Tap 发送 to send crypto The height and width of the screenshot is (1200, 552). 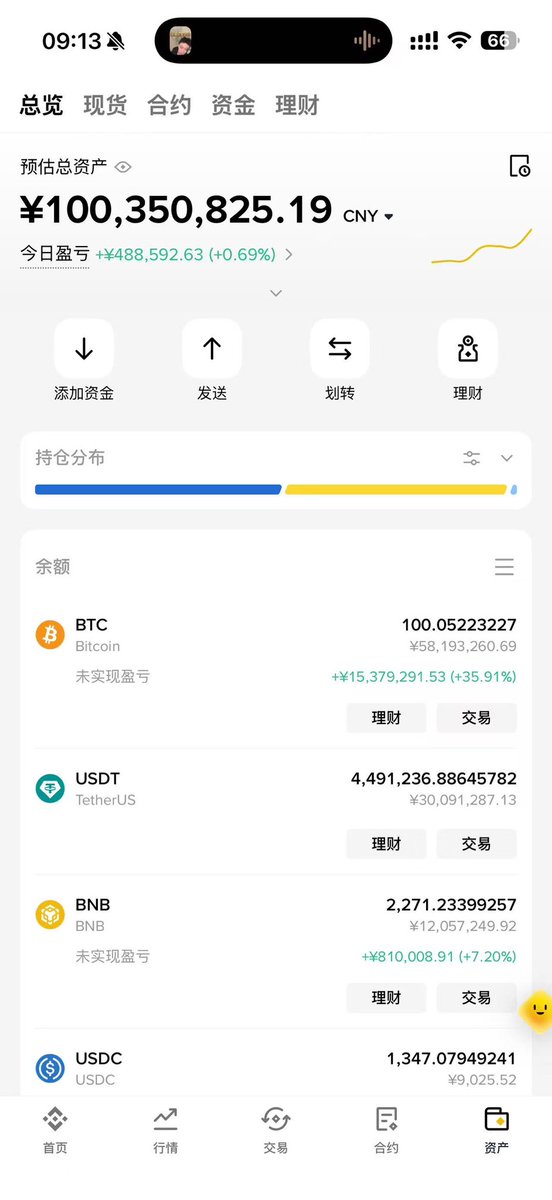(212, 361)
